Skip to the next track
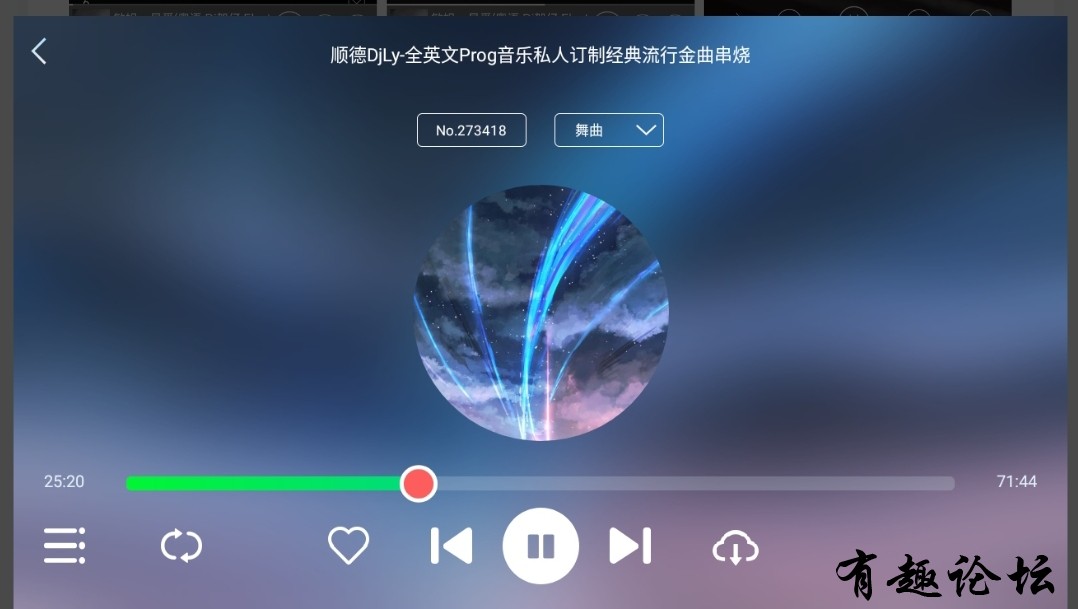The height and width of the screenshot is (609, 1078). click(630, 546)
